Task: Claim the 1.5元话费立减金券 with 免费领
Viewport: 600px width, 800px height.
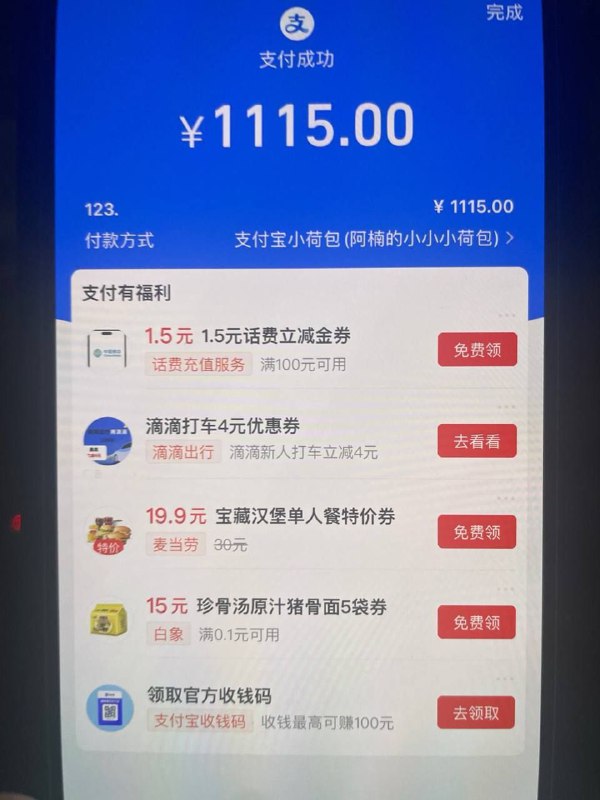Action: click(x=477, y=349)
